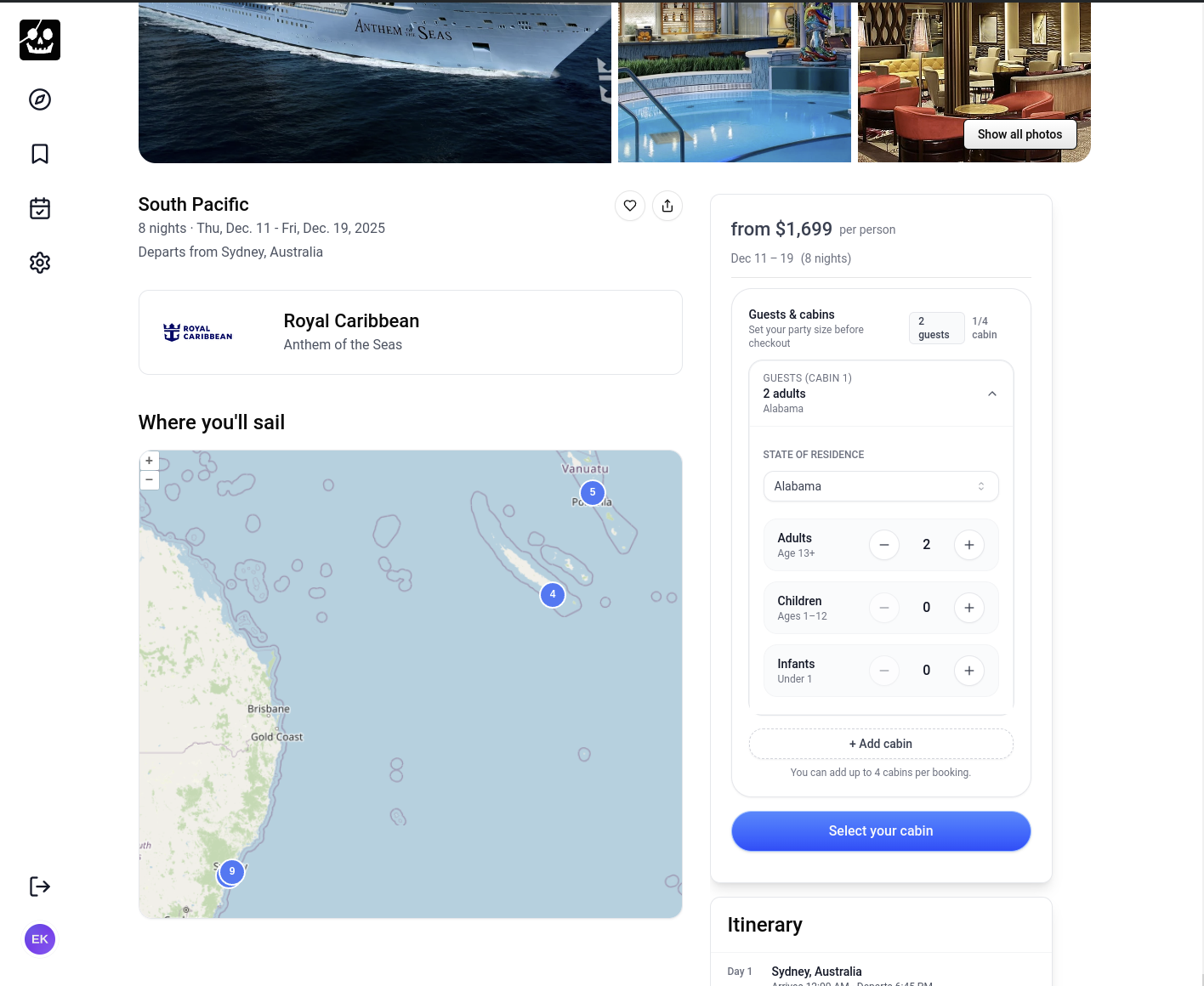Increase the number of adults
1204x986 pixels.
coord(969,545)
